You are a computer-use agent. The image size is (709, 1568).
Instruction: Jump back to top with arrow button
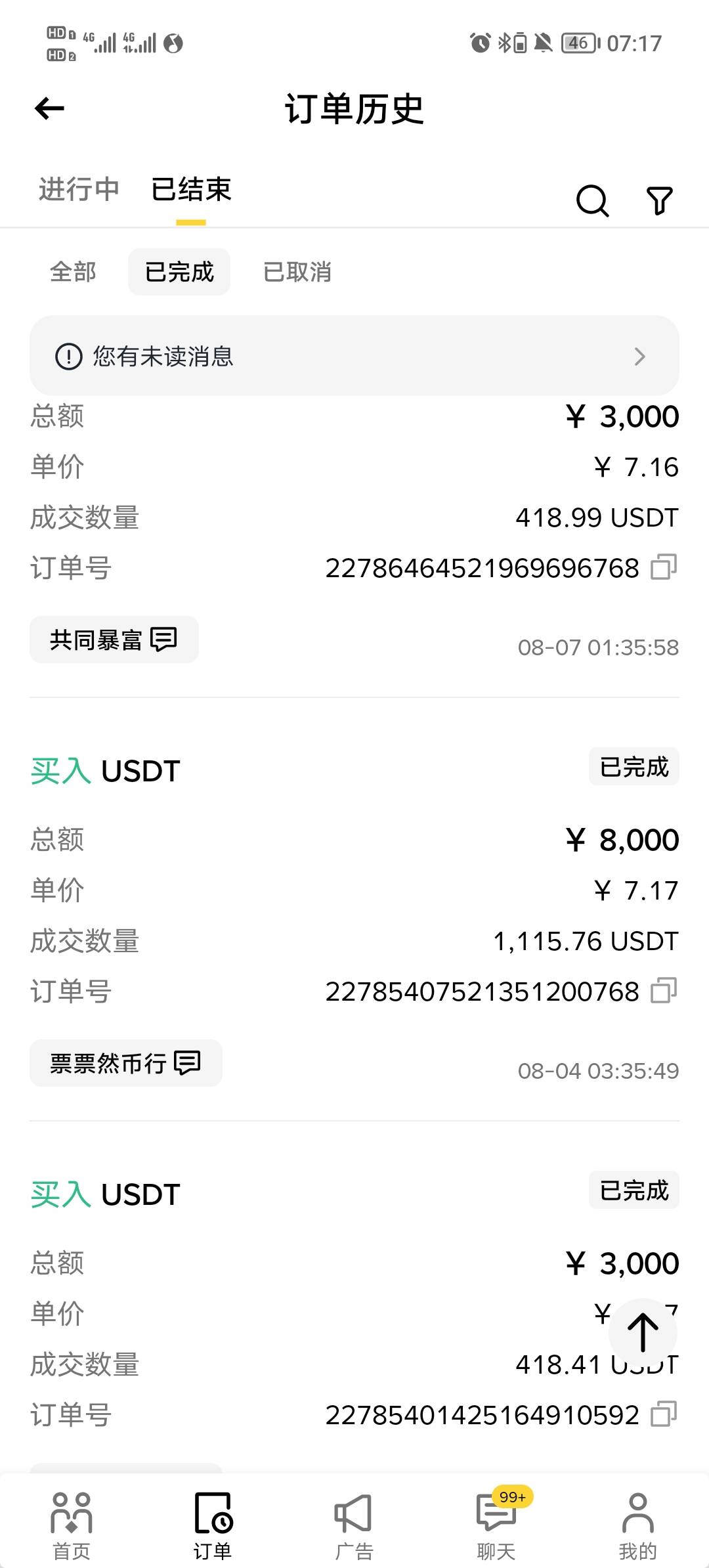tap(643, 1332)
